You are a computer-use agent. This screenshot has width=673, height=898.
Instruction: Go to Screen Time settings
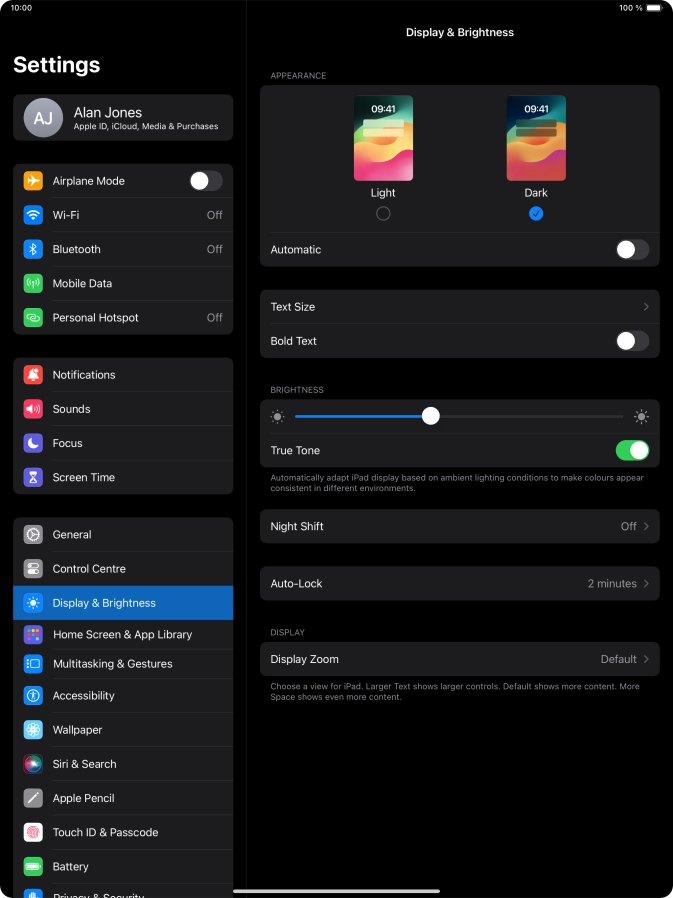point(123,477)
